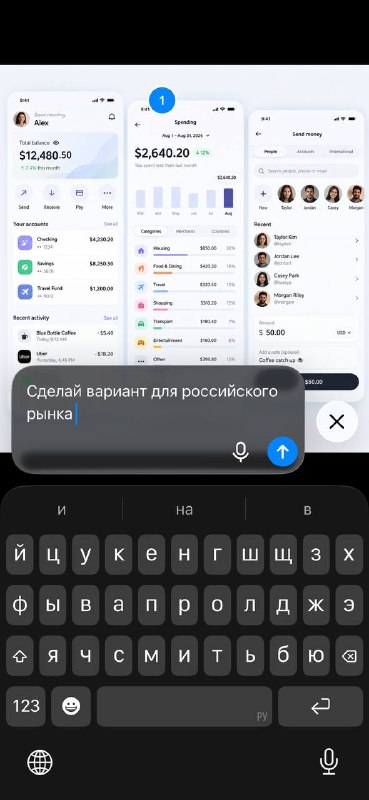Tap the keyboard's dictation microphone at bottom

329,762
